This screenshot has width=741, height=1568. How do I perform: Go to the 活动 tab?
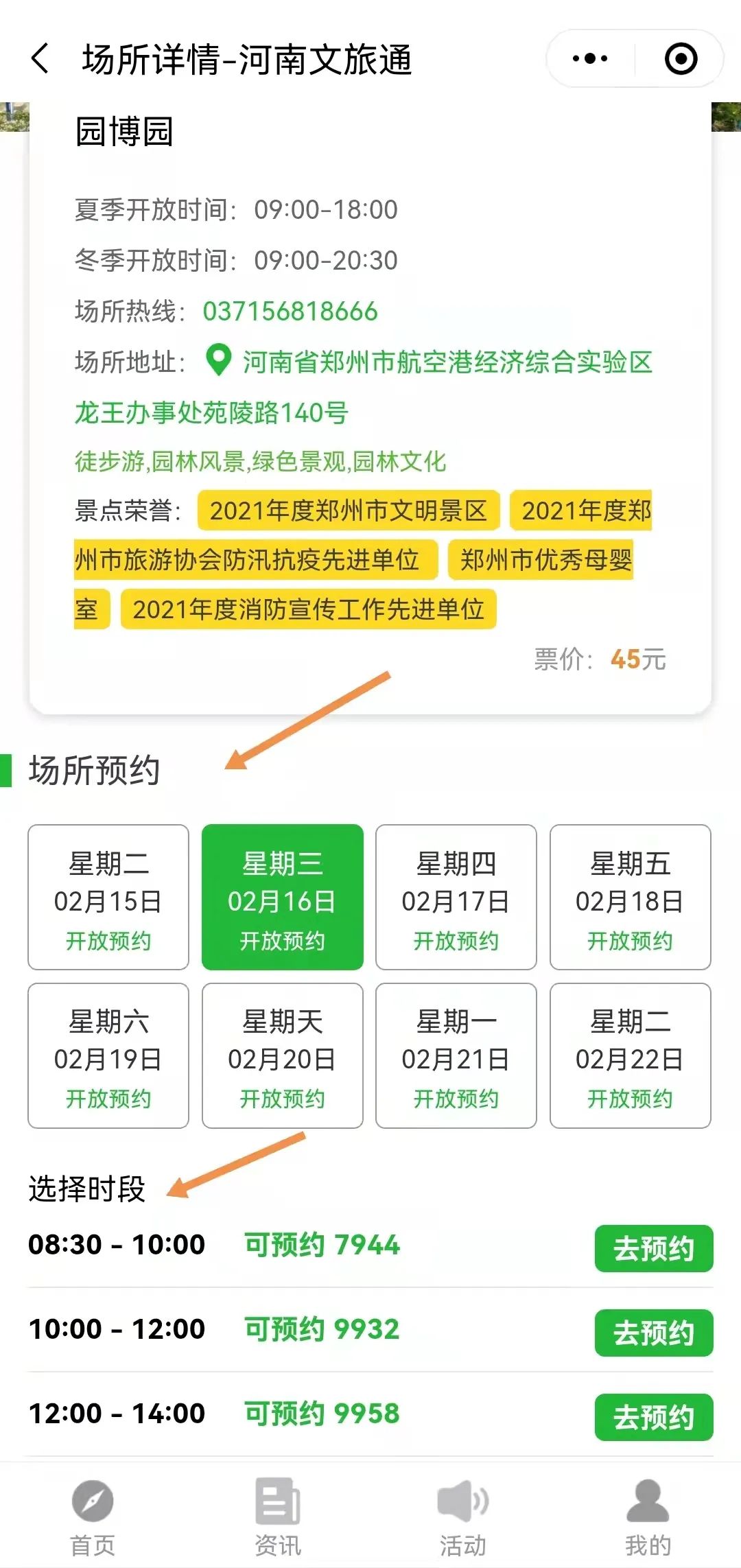click(x=463, y=1517)
